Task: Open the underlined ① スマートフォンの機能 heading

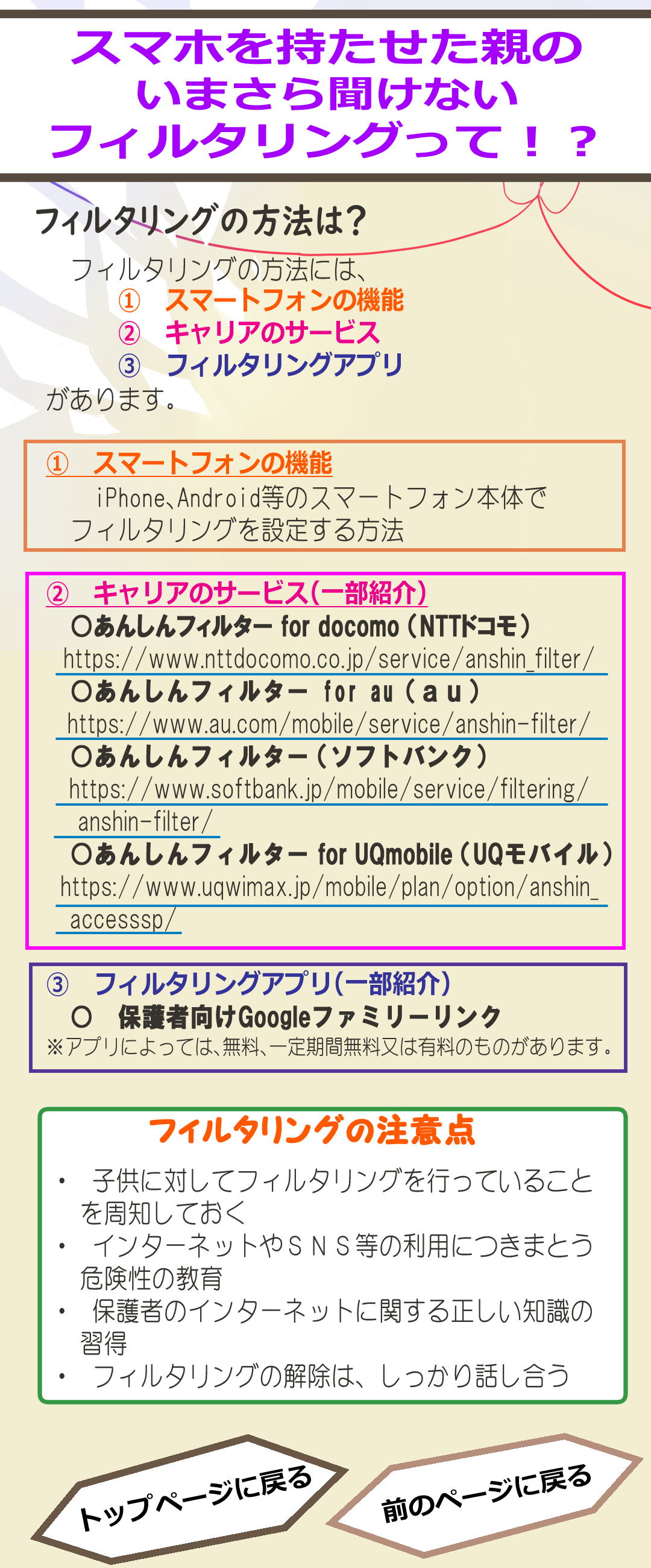Action: 189,464
